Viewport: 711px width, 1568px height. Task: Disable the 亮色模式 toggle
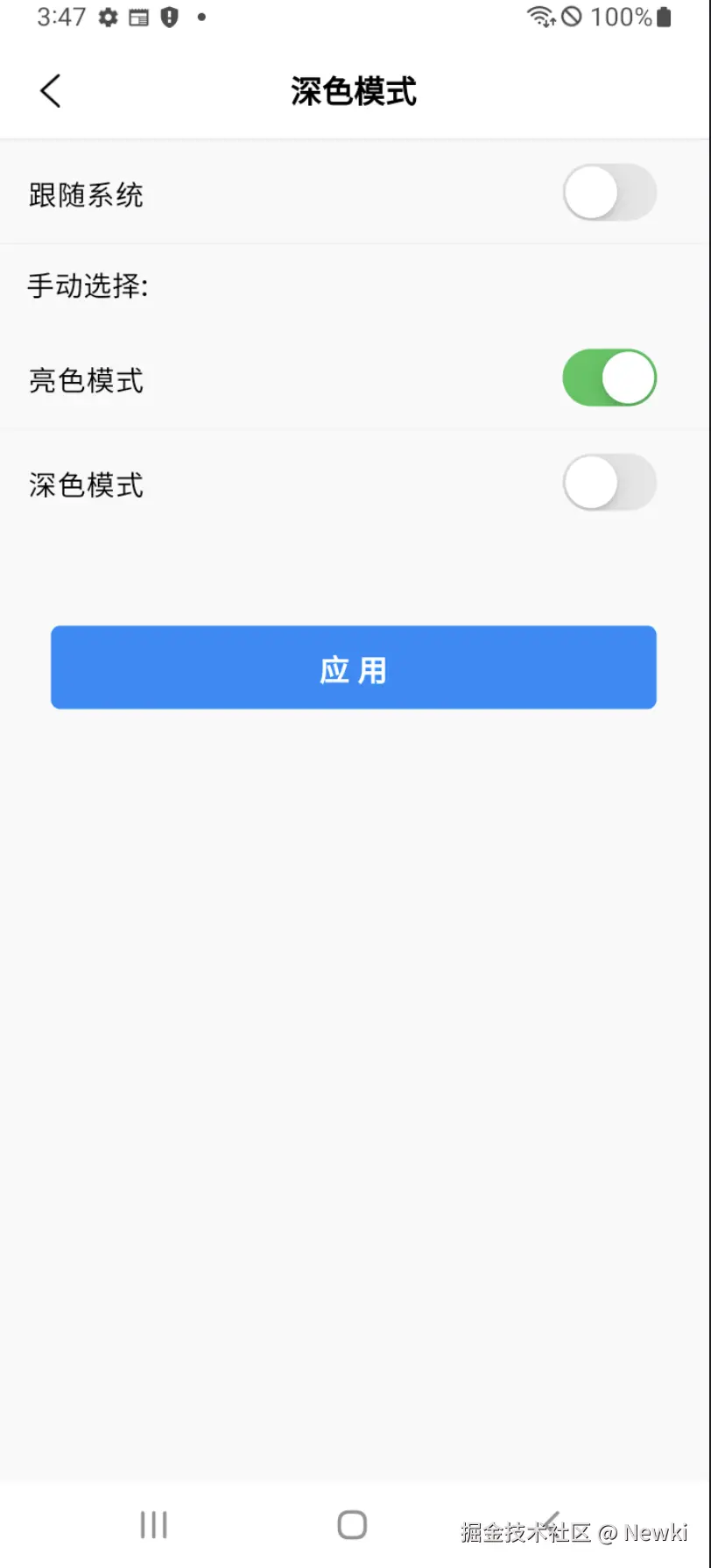pyautogui.click(x=609, y=378)
